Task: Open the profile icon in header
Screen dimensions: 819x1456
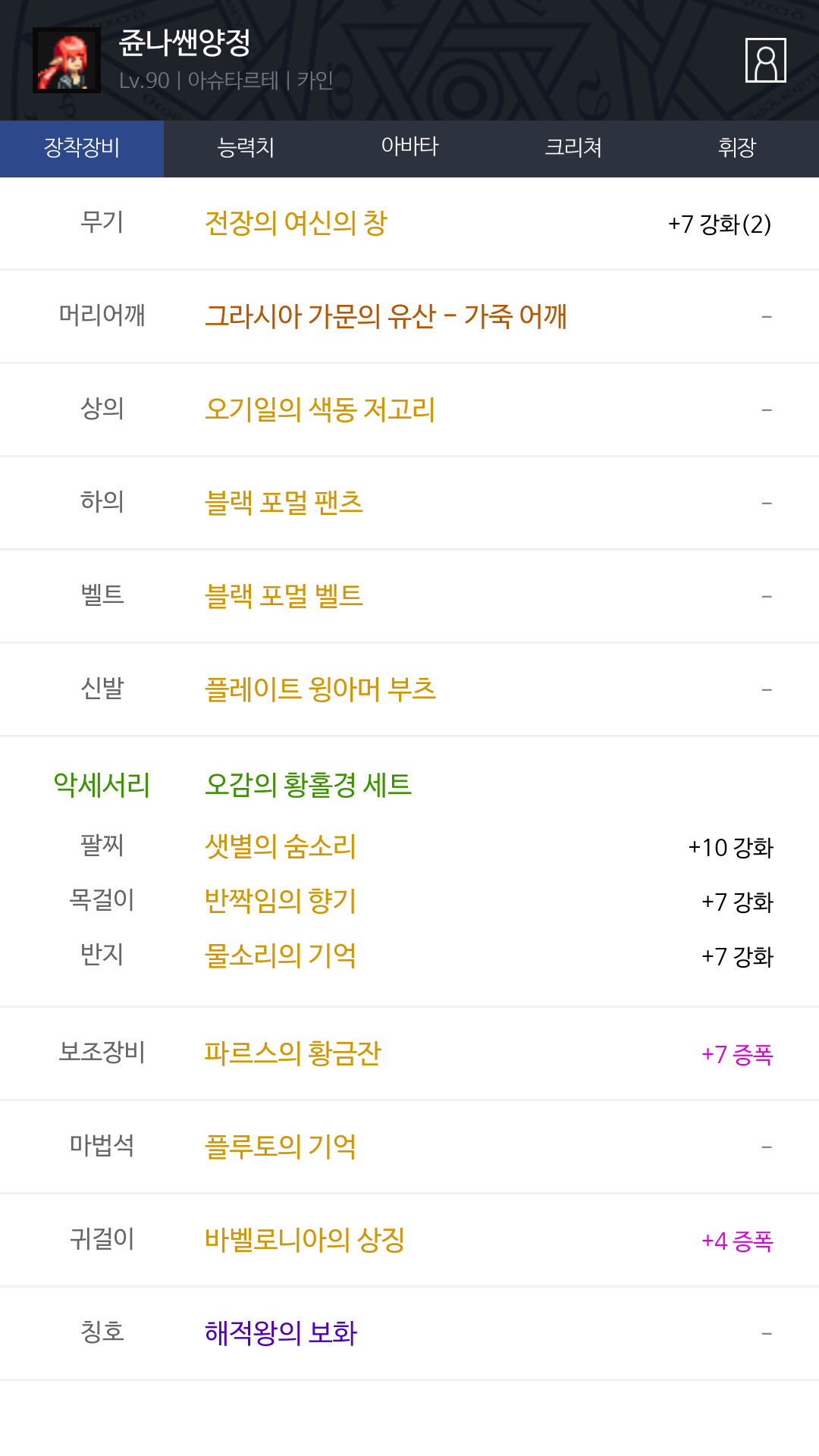Action: tap(765, 60)
